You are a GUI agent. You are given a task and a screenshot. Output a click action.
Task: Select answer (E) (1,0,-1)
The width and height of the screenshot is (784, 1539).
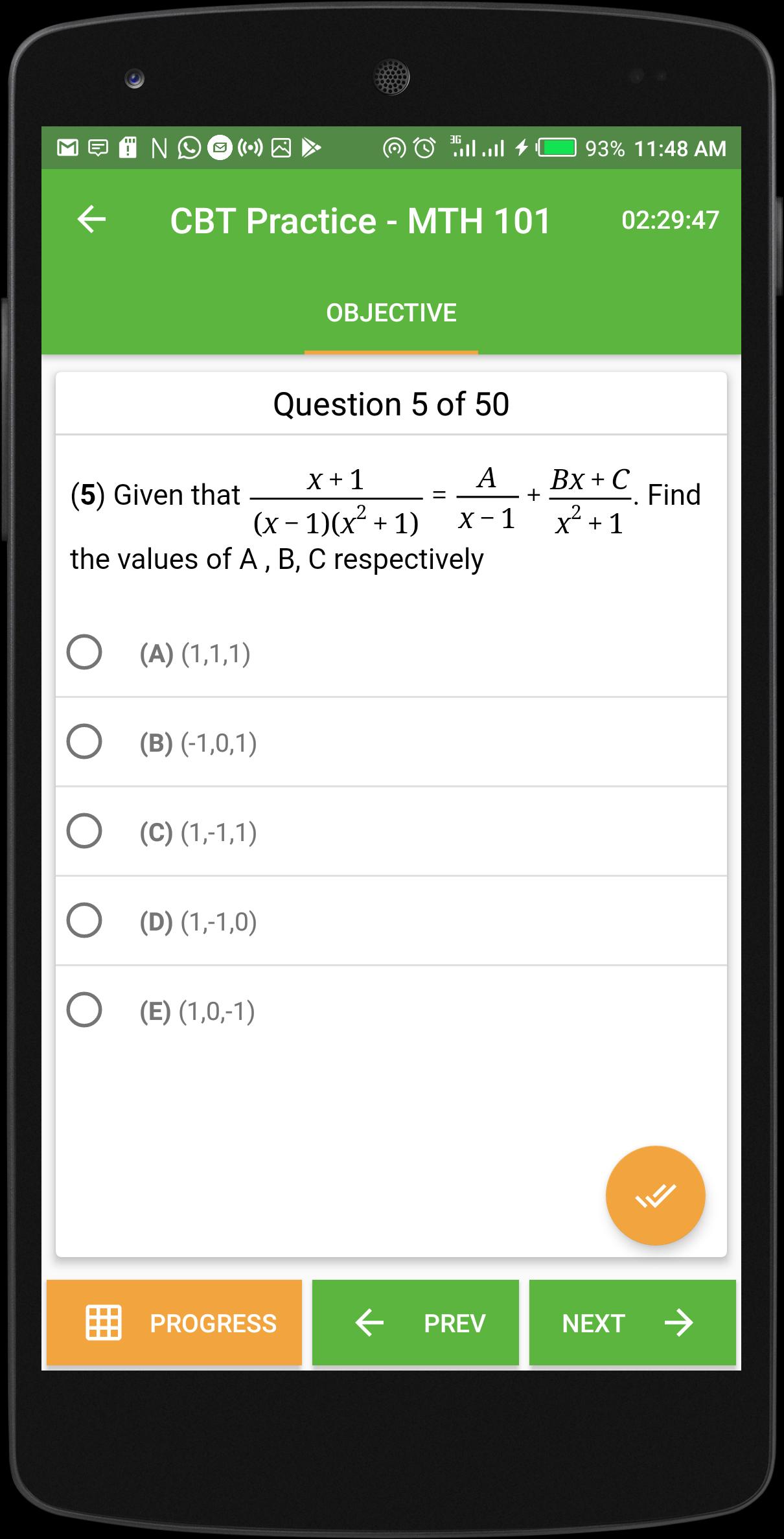84,1010
